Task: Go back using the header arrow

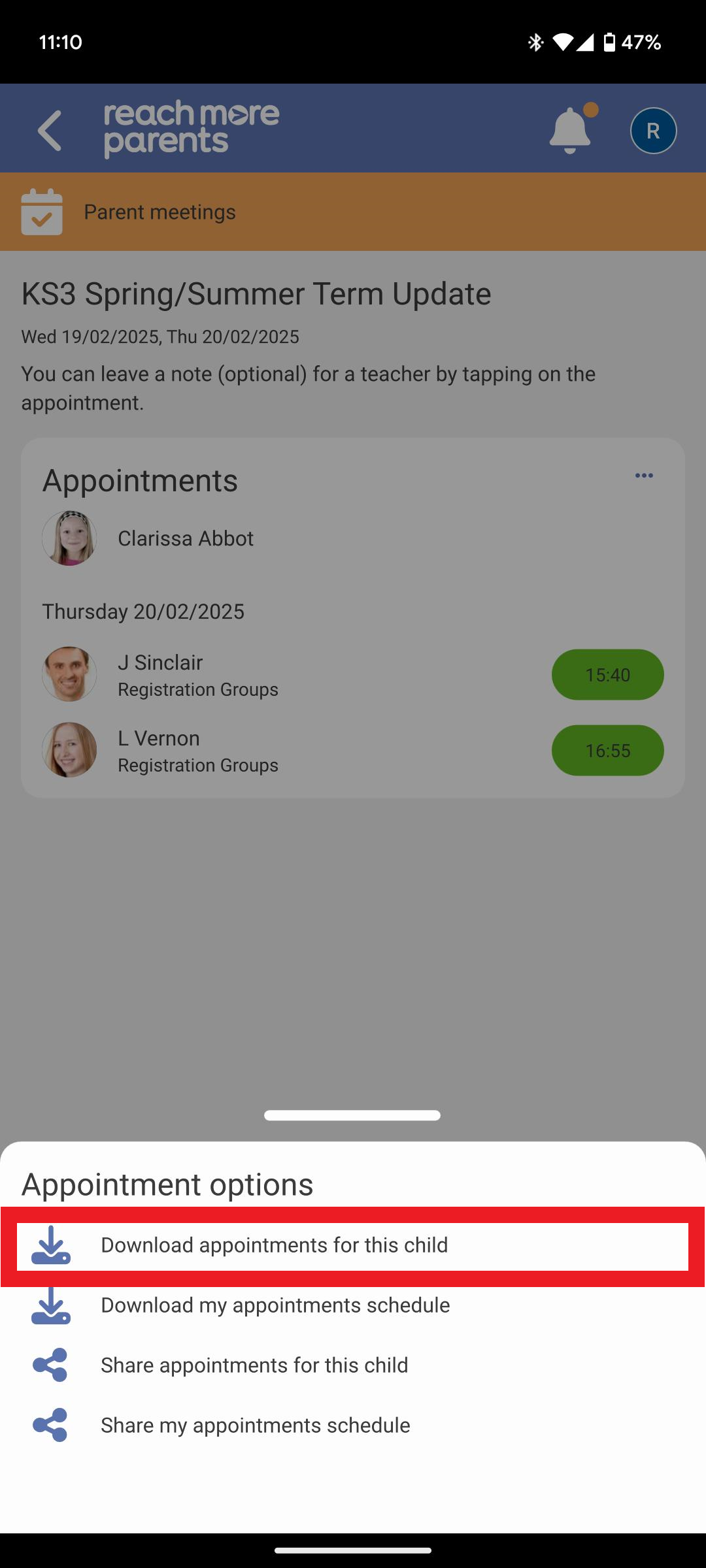Action: point(50,131)
